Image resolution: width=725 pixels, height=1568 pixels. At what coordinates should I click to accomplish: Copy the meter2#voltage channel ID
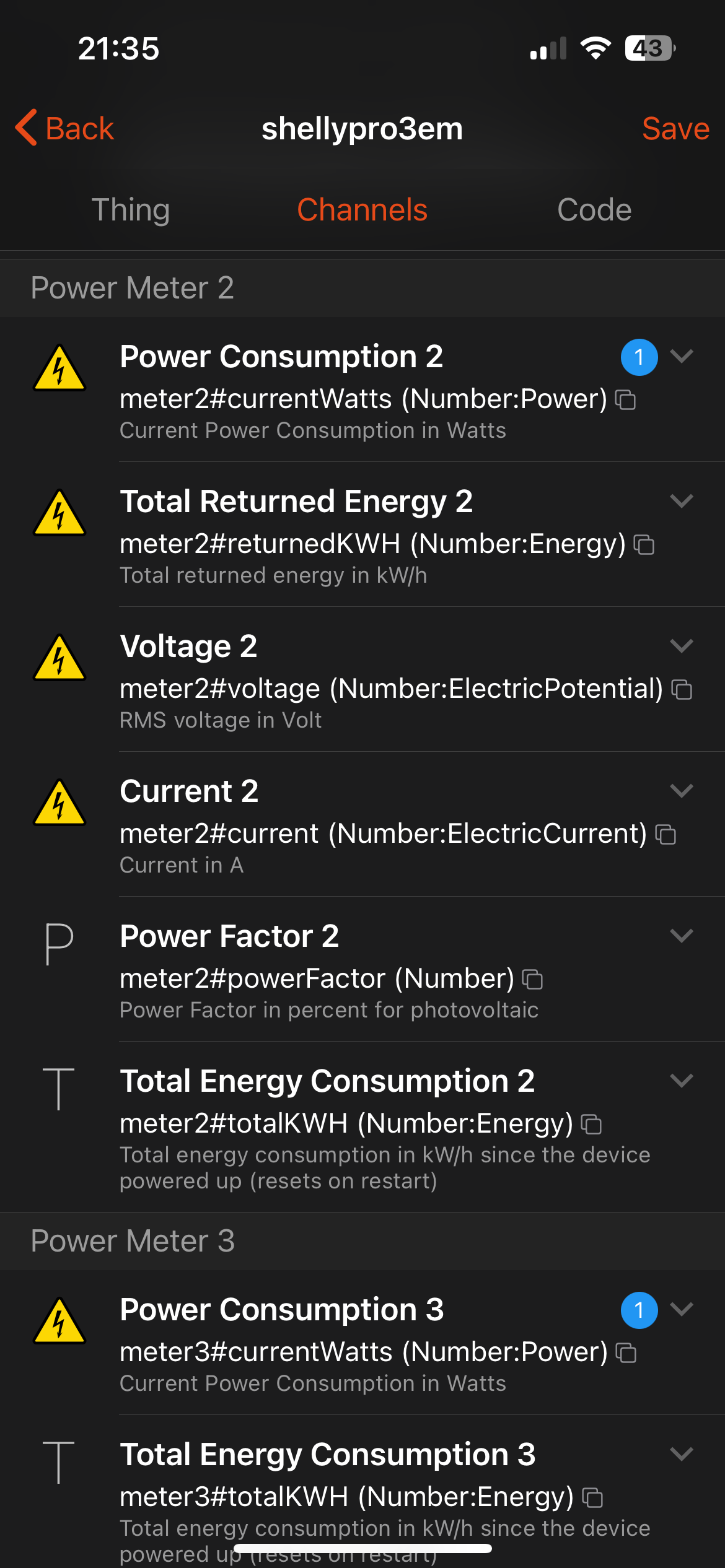[682, 690]
